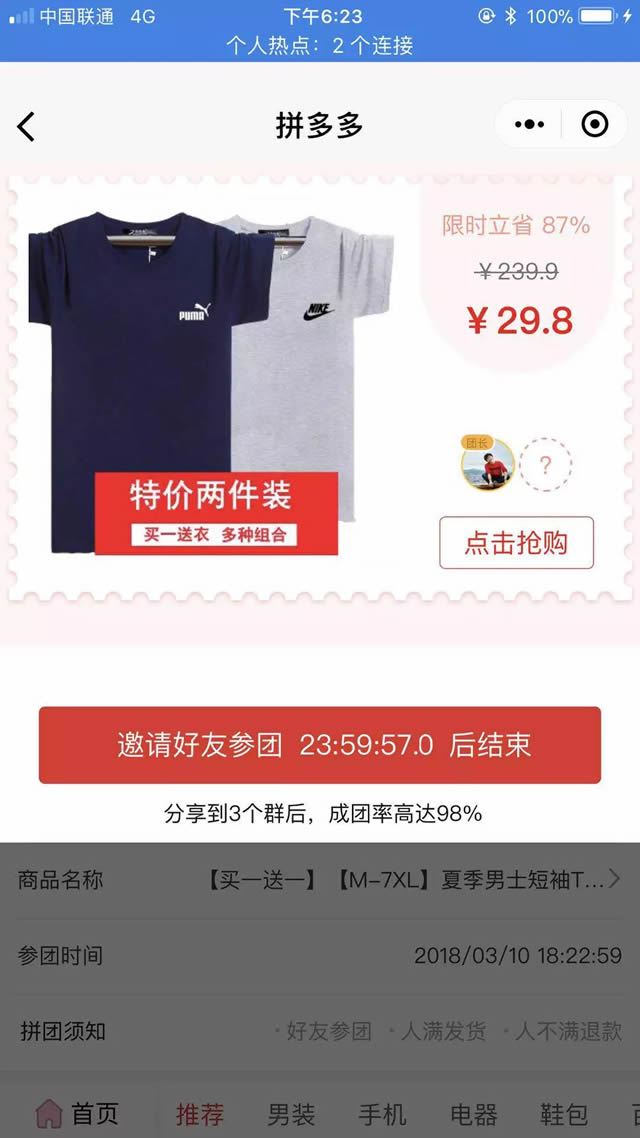Viewport: 640px width, 1138px height.
Task: Invite friends with 邀请好友参团 button
Action: click(320, 745)
